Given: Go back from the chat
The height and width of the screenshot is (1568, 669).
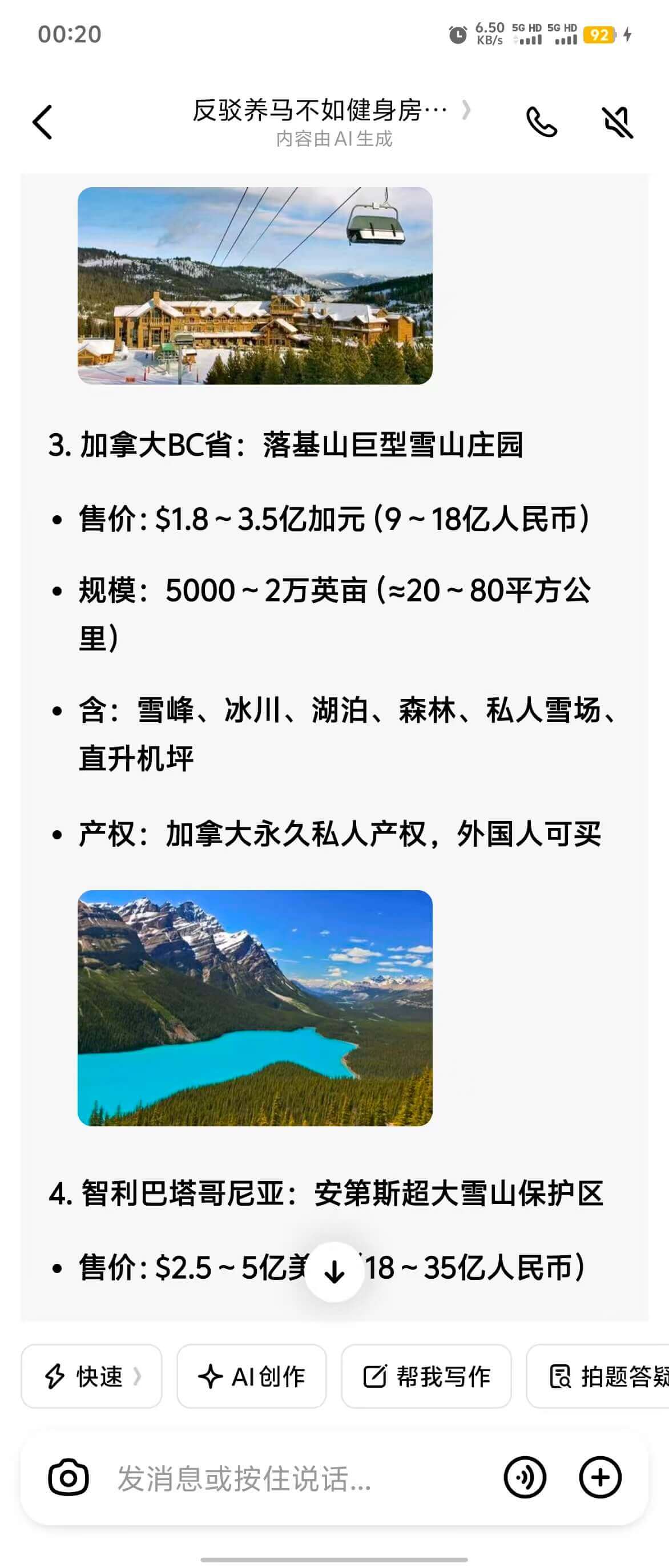Looking at the screenshot, I should [42, 122].
